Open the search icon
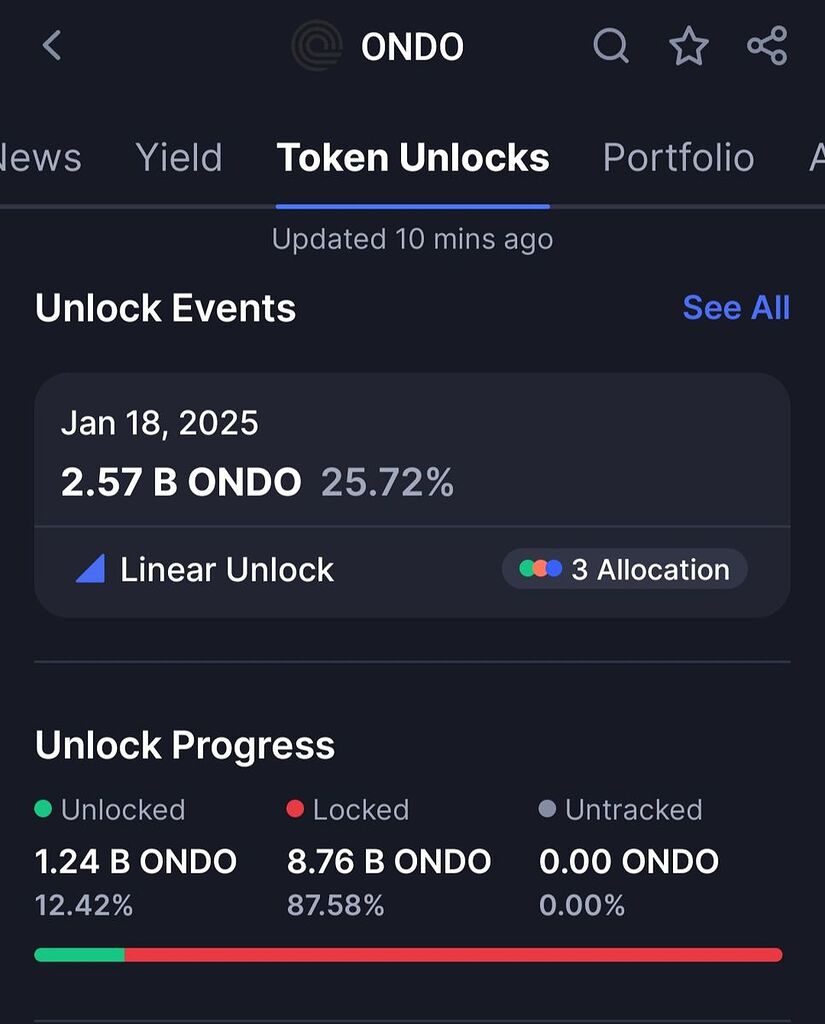Image resolution: width=825 pixels, height=1024 pixels. pos(610,45)
